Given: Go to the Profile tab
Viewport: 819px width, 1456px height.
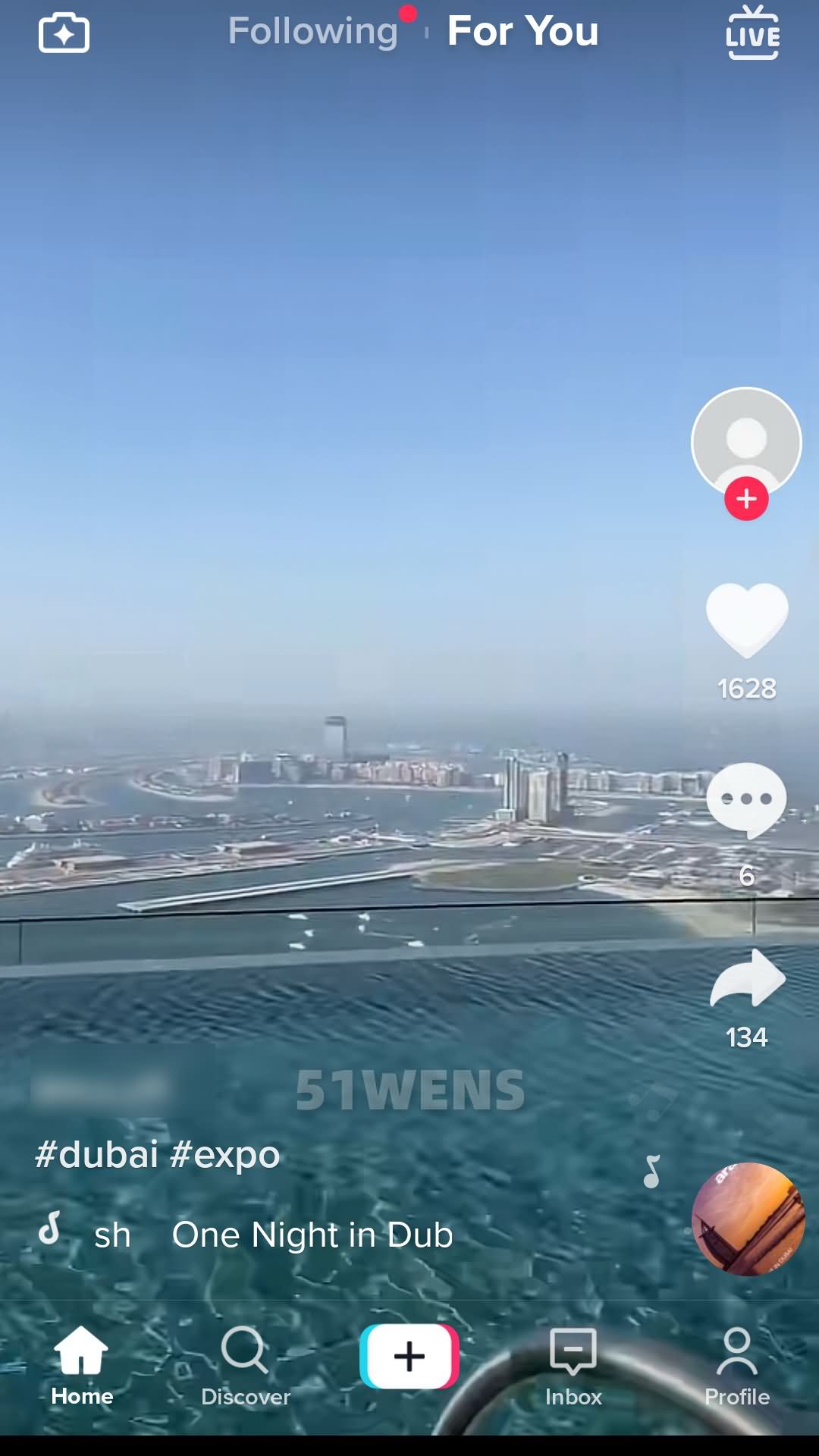Looking at the screenshot, I should (x=737, y=1366).
